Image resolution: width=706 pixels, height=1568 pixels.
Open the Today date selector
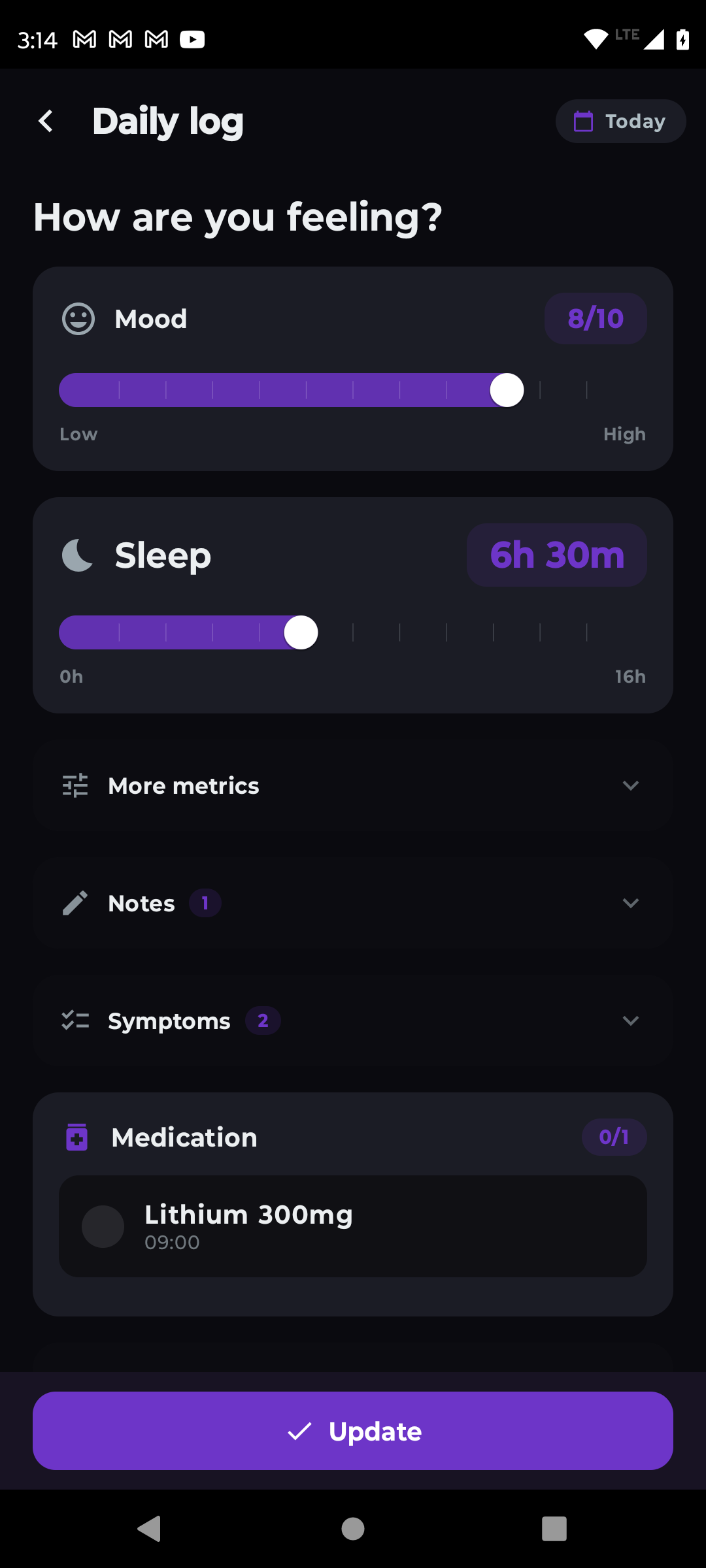coord(620,121)
